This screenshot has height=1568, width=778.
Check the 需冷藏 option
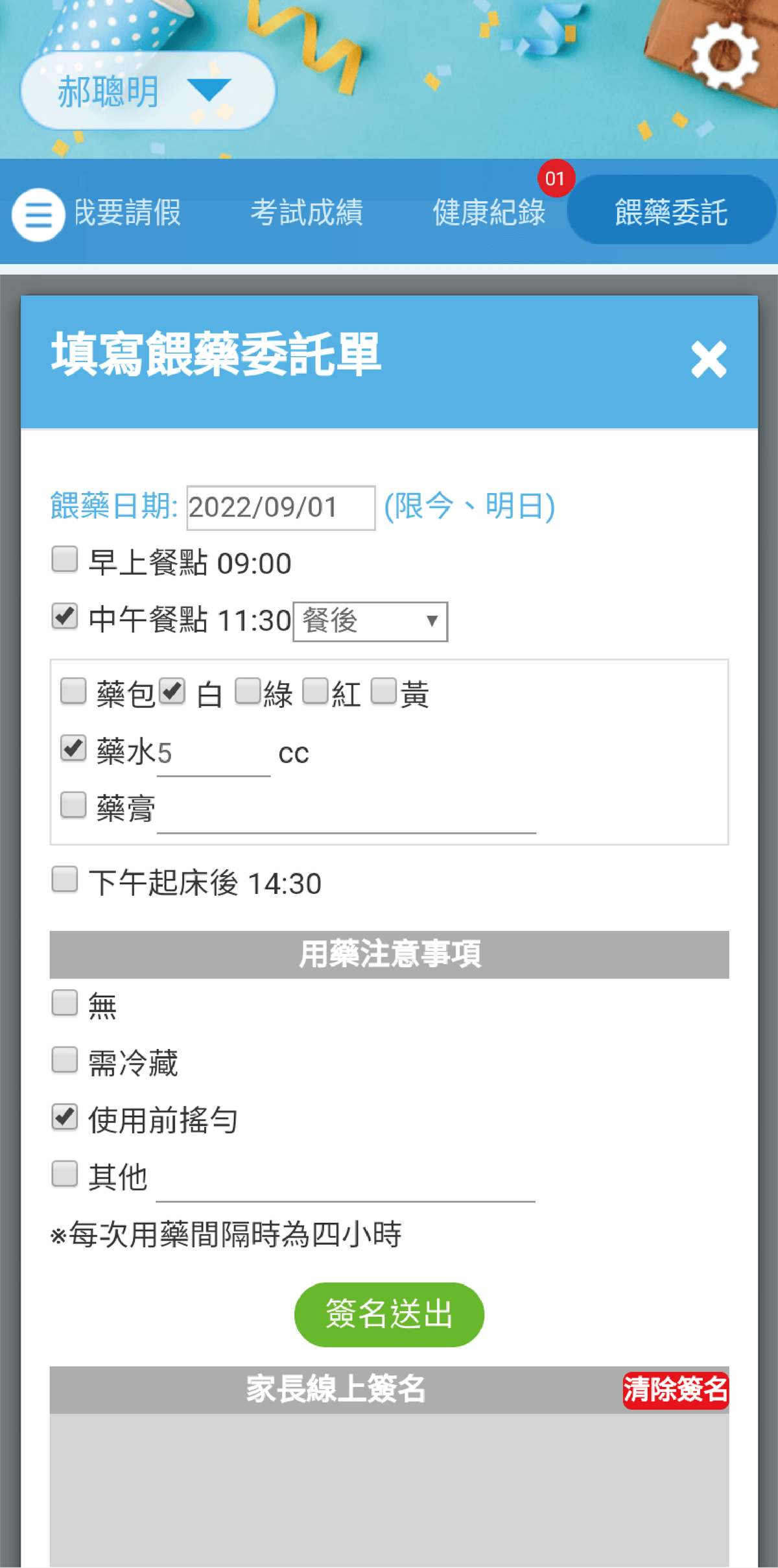click(65, 1060)
